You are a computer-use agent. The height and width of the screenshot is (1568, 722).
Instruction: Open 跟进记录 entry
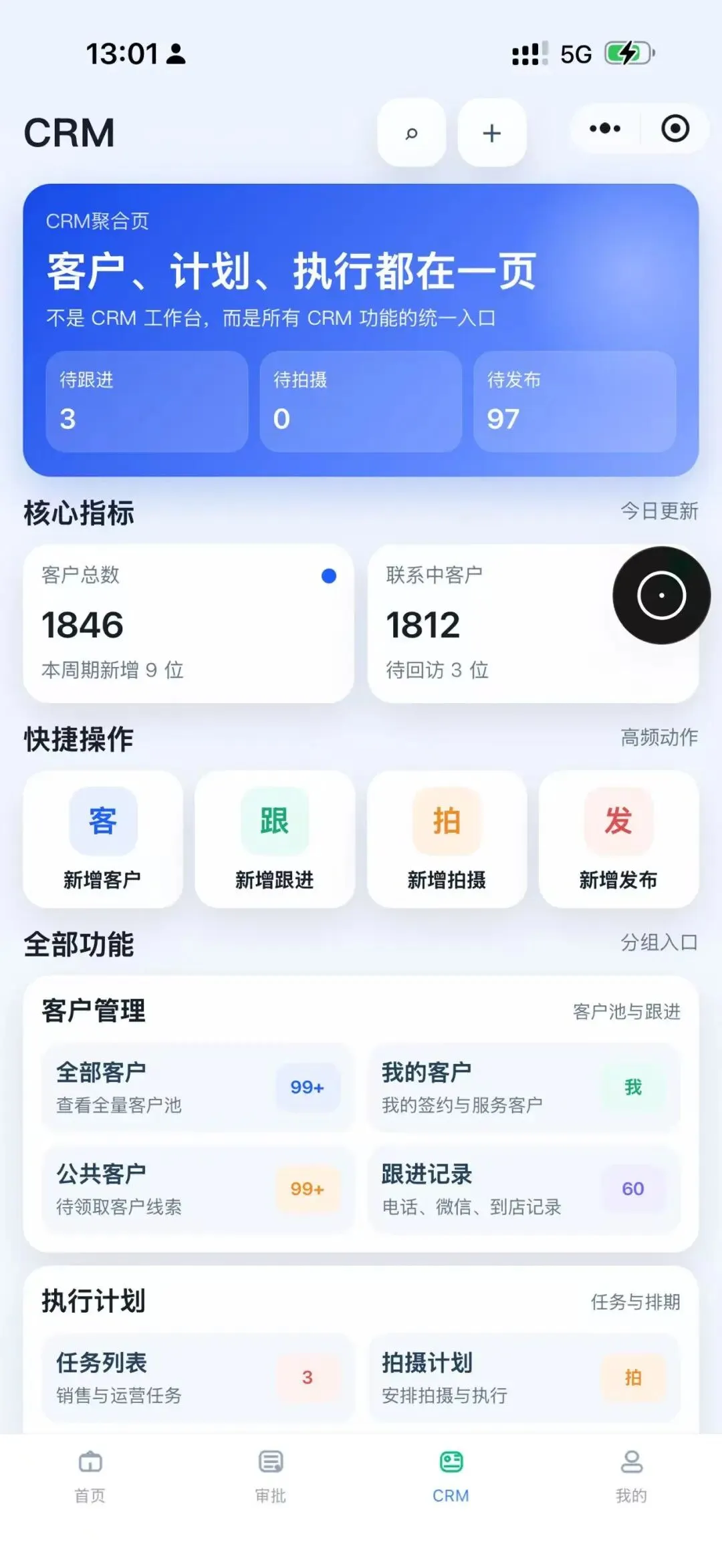click(x=524, y=1189)
